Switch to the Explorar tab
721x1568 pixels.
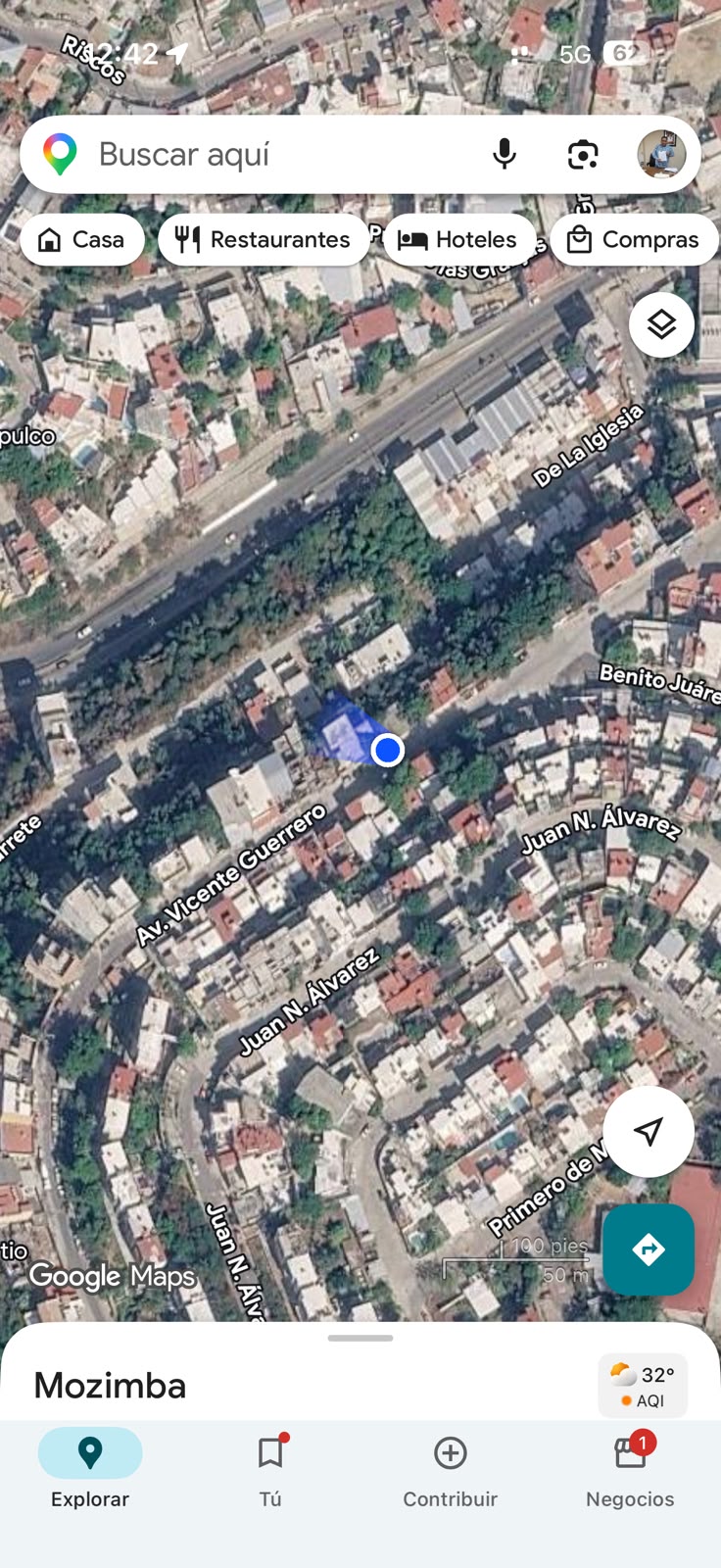click(x=90, y=1468)
